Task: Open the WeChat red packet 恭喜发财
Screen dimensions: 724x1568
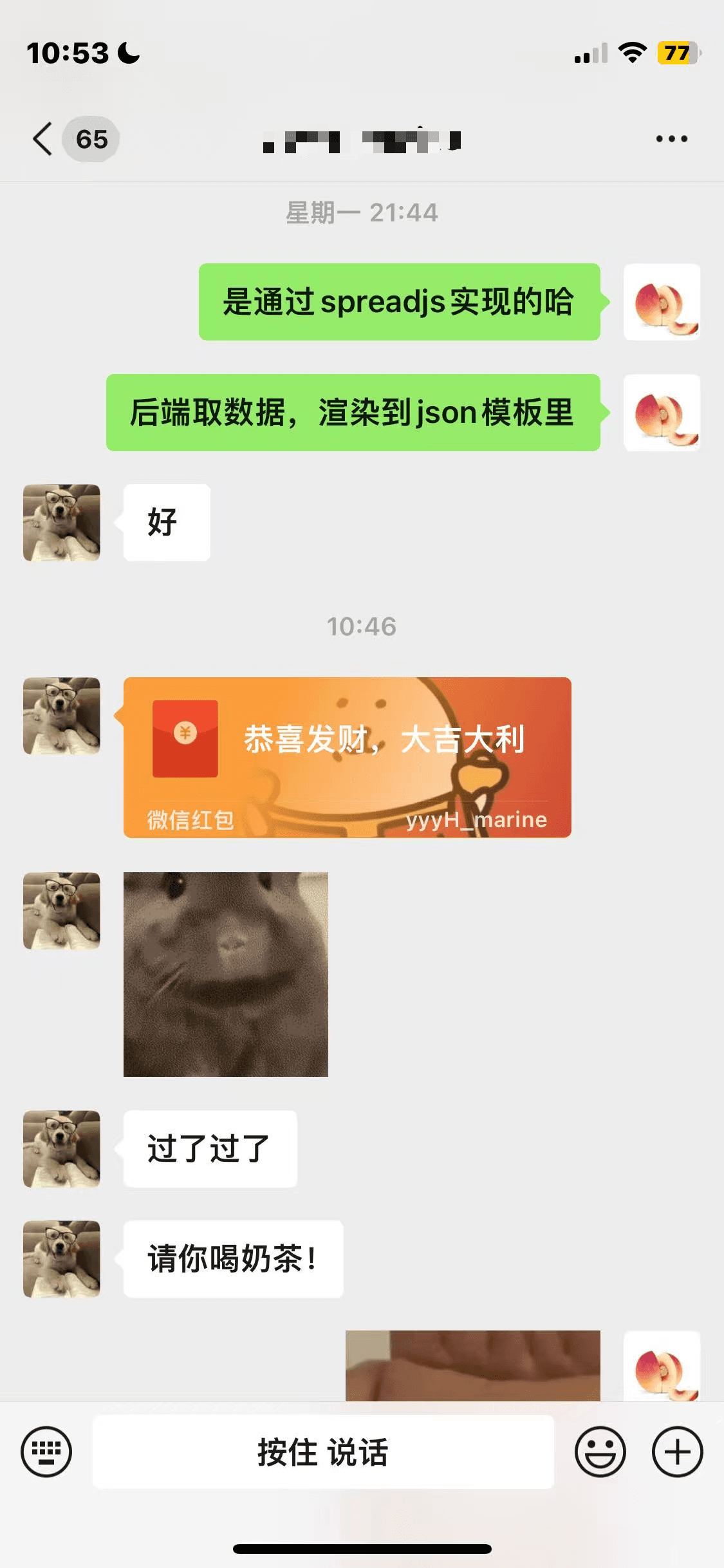Action: point(347,757)
